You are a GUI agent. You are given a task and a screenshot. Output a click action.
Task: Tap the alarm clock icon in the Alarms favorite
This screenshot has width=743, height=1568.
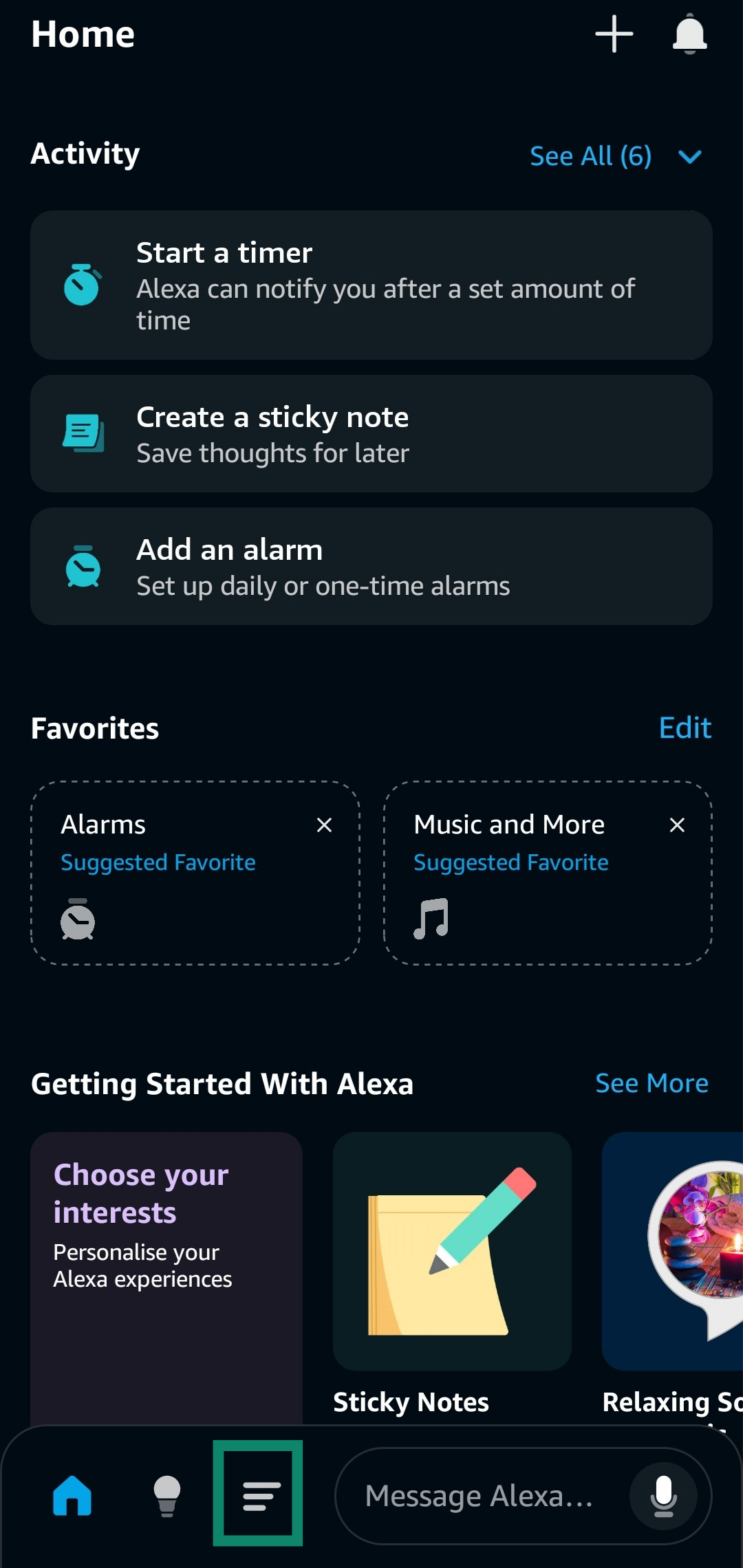(78, 921)
